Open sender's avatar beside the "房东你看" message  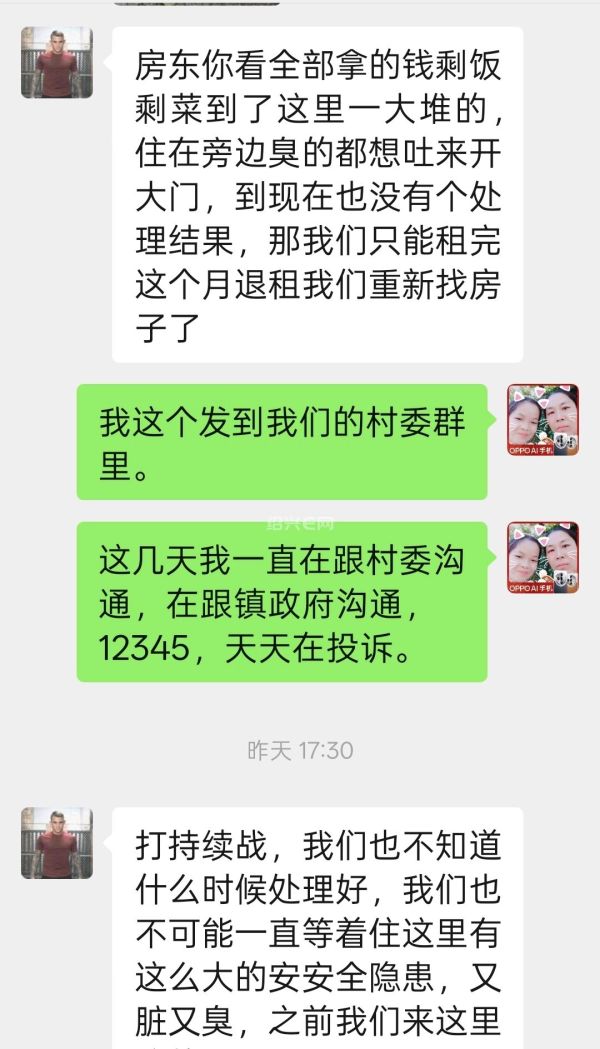(57, 63)
